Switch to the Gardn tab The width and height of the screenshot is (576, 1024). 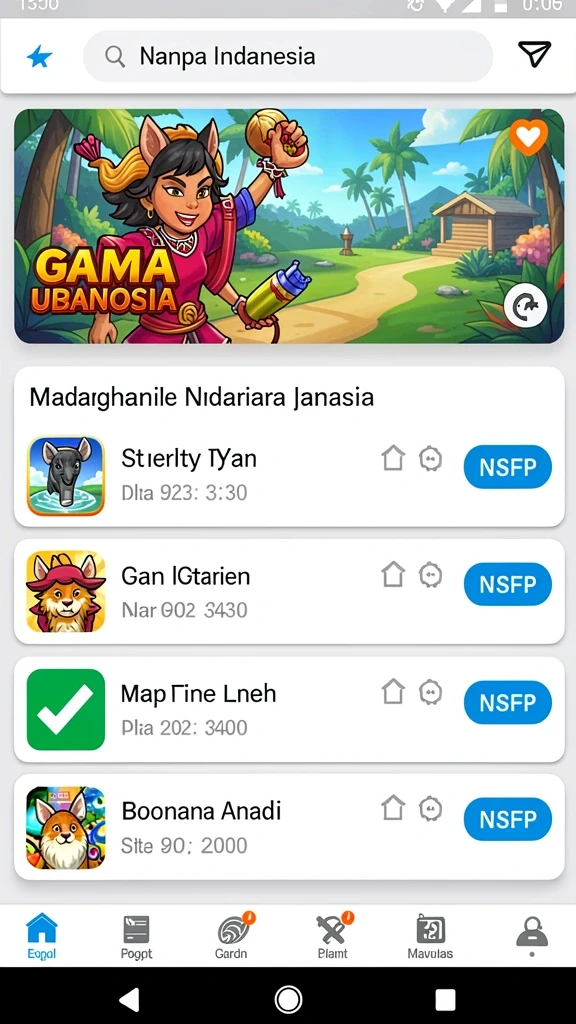(x=232, y=937)
